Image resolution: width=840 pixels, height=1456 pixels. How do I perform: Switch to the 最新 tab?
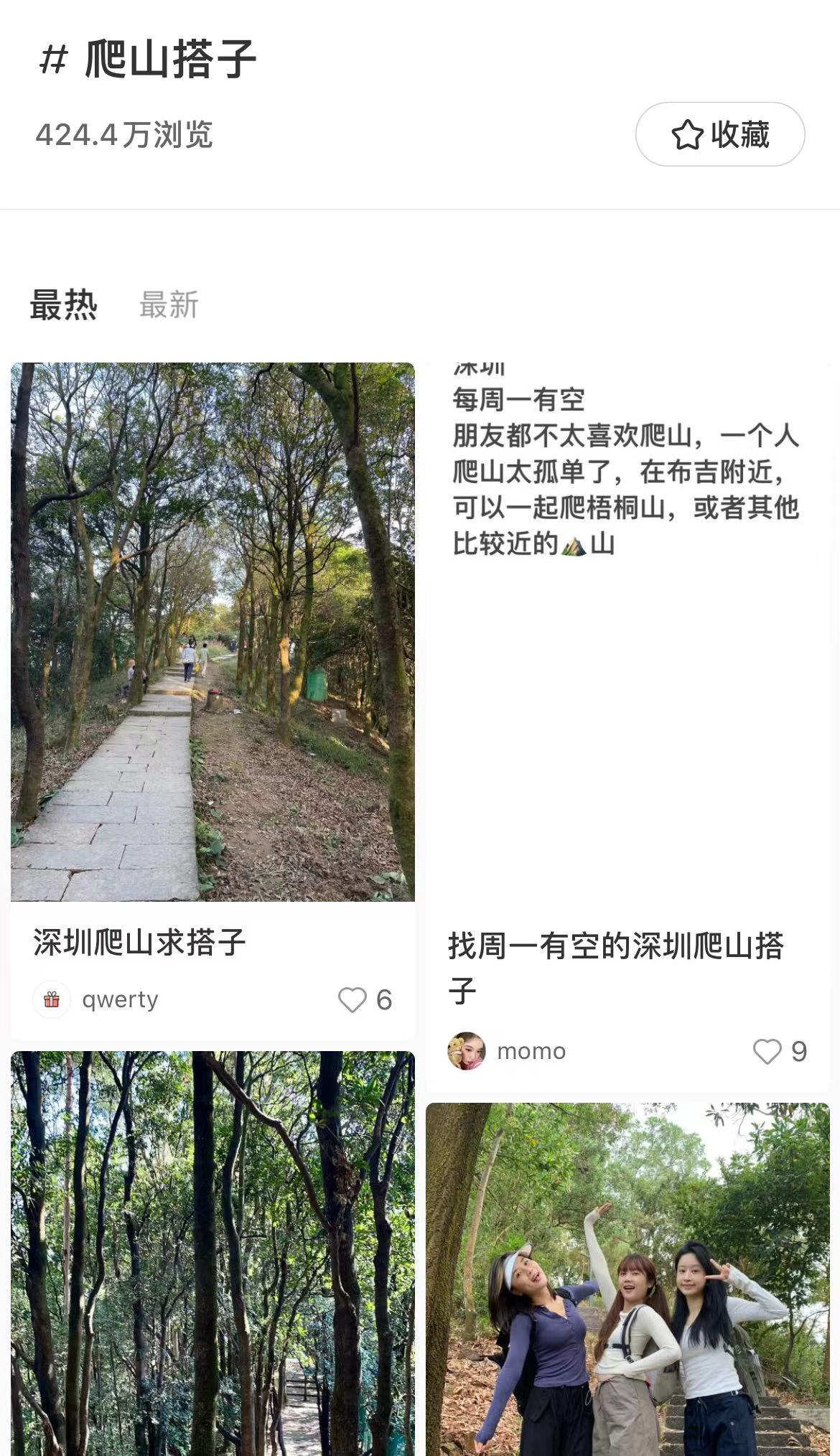point(169,304)
